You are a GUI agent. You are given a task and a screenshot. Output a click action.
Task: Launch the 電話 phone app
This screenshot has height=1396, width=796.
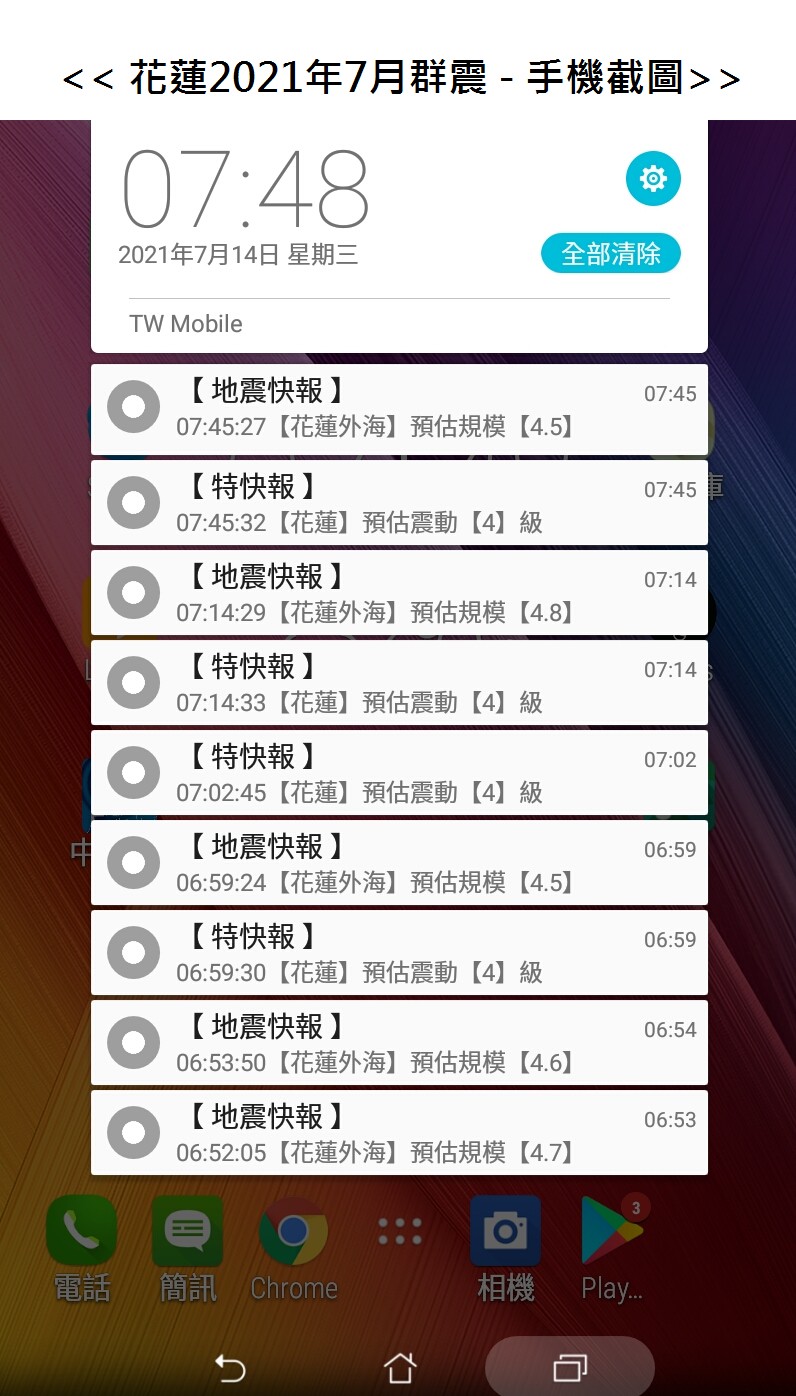click(x=81, y=1232)
